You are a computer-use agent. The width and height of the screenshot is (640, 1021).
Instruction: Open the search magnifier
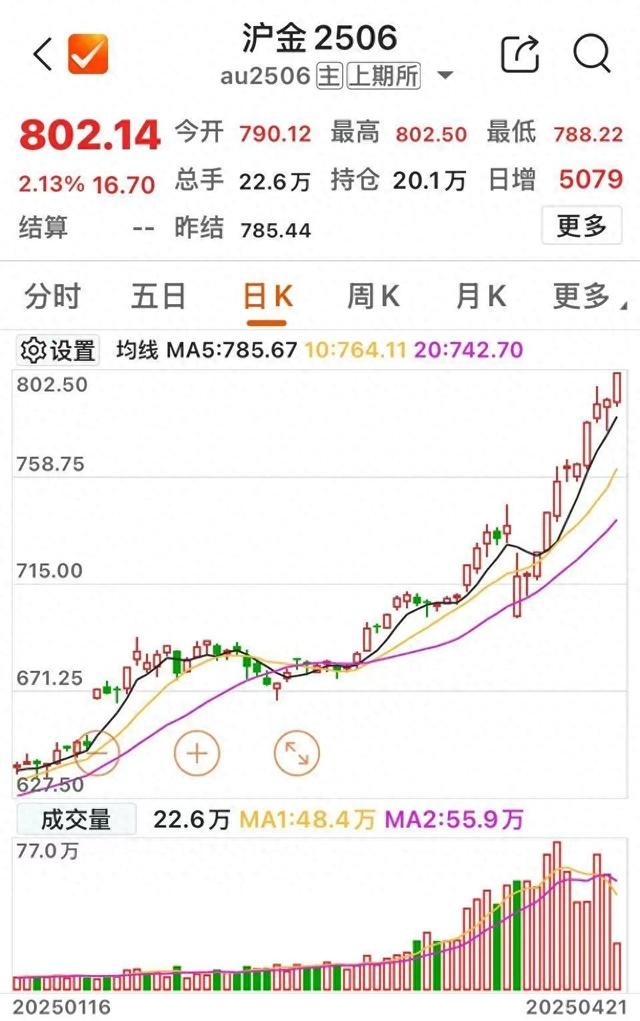592,54
